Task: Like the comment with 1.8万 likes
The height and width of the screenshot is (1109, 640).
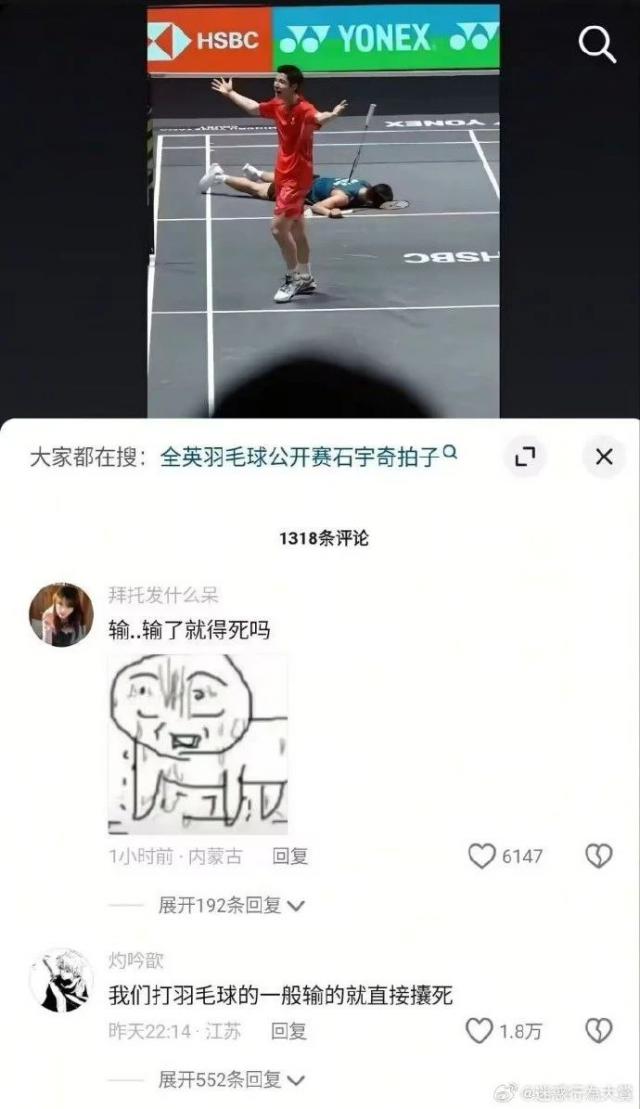Action: pos(481,1031)
